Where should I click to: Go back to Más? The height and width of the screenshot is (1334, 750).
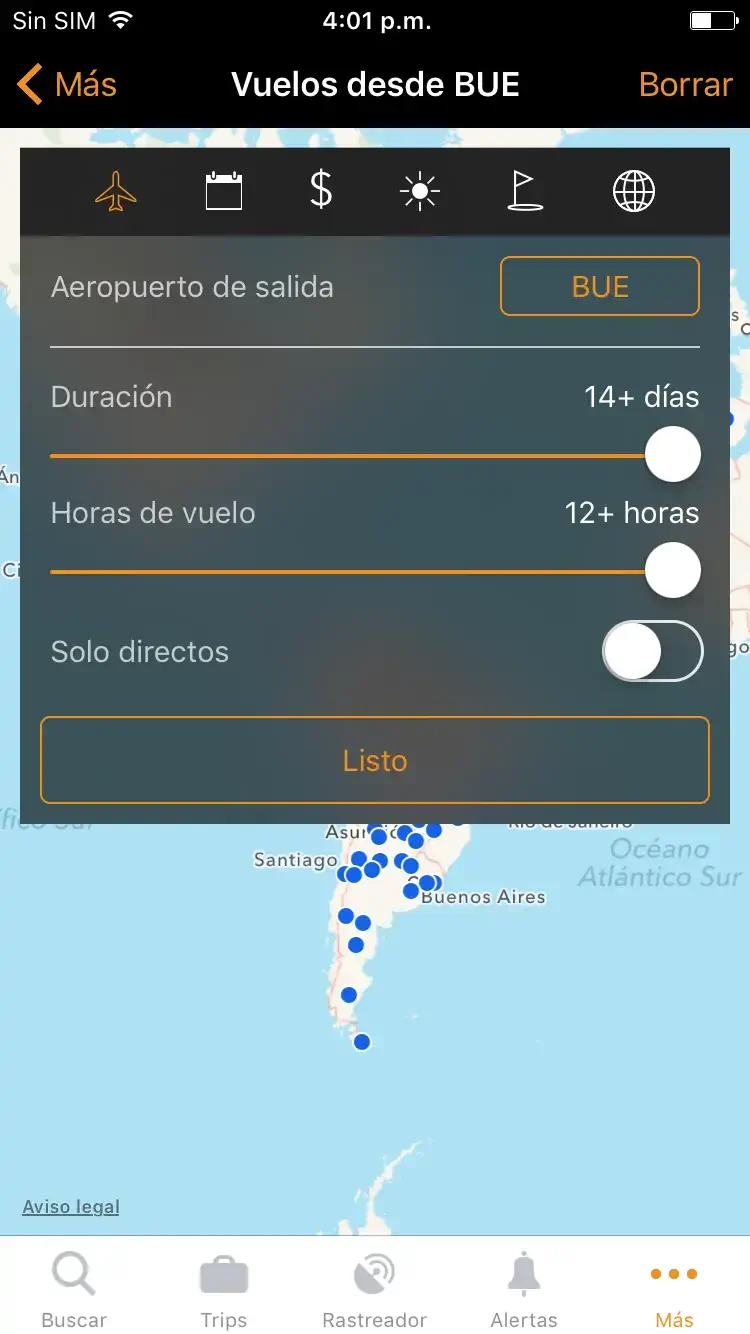[x=67, y=85]
